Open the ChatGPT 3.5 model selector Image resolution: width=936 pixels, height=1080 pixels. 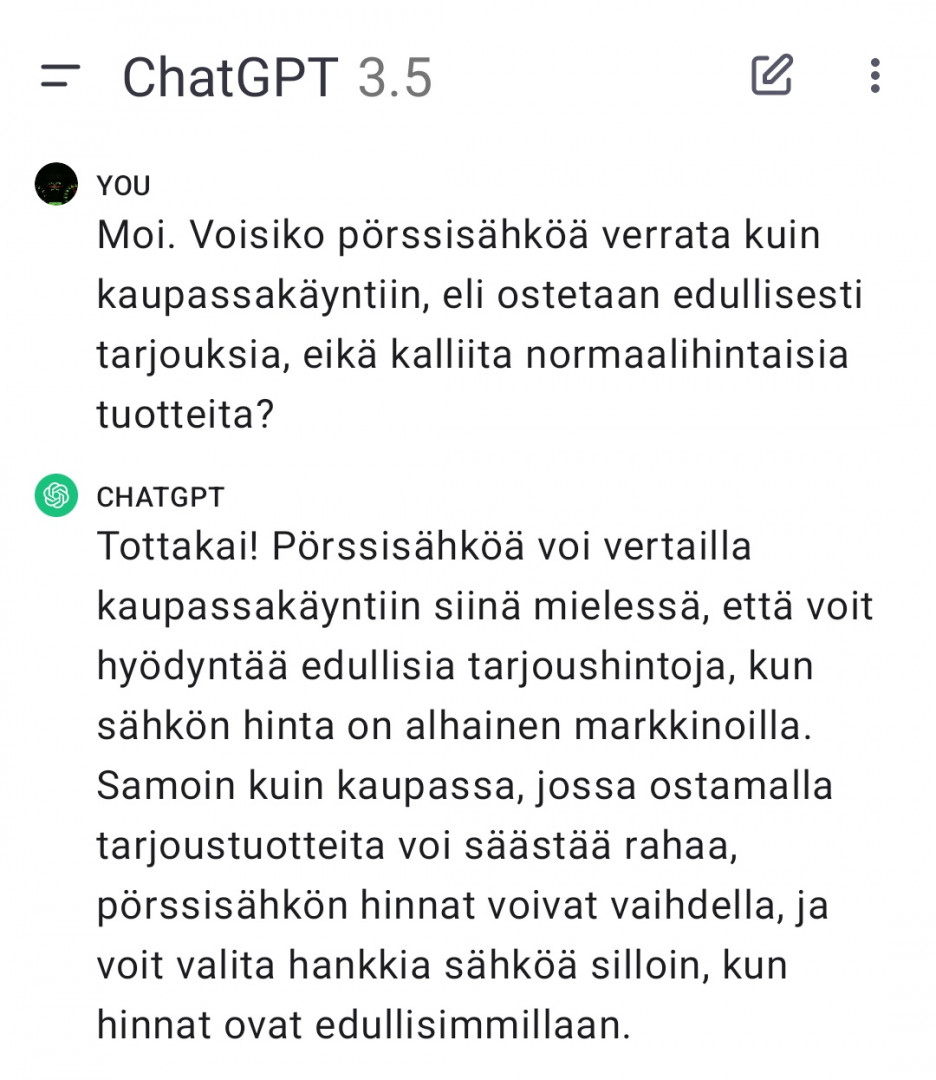(x=277, y=77)
